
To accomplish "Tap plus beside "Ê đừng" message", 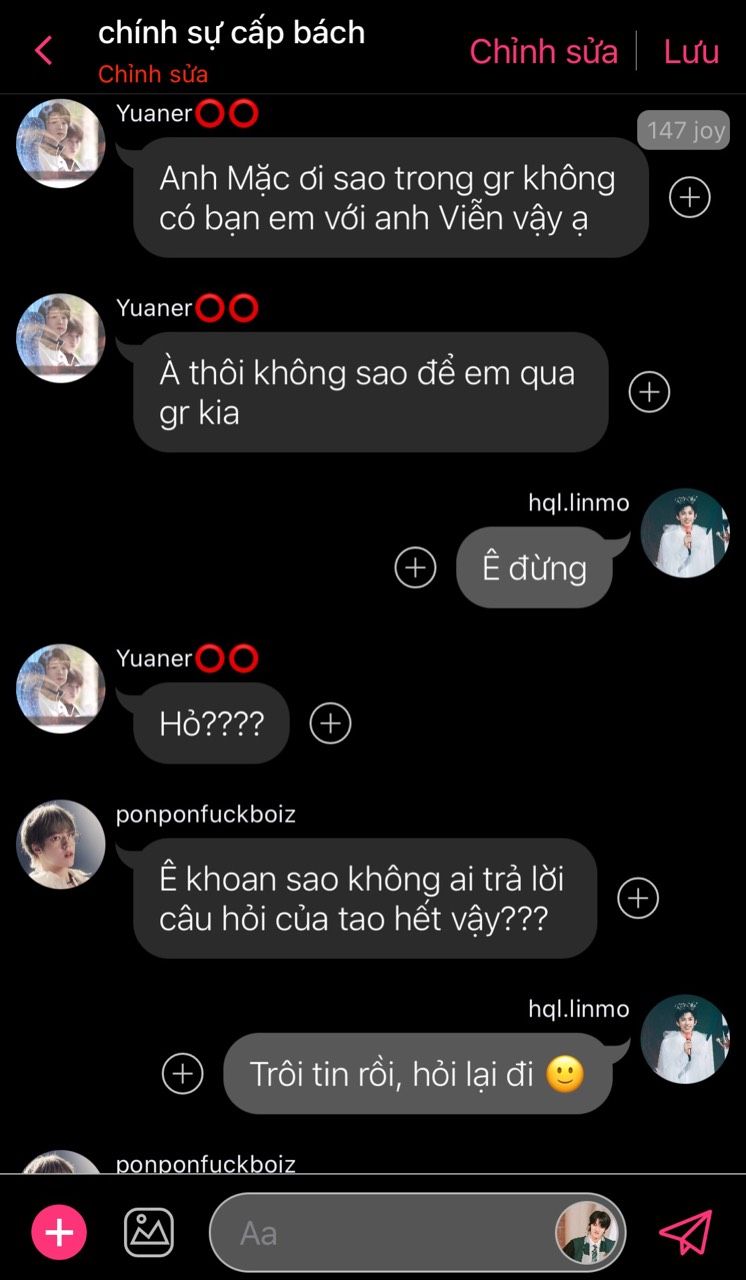I will pyautogui.click(x=416, y=568).
